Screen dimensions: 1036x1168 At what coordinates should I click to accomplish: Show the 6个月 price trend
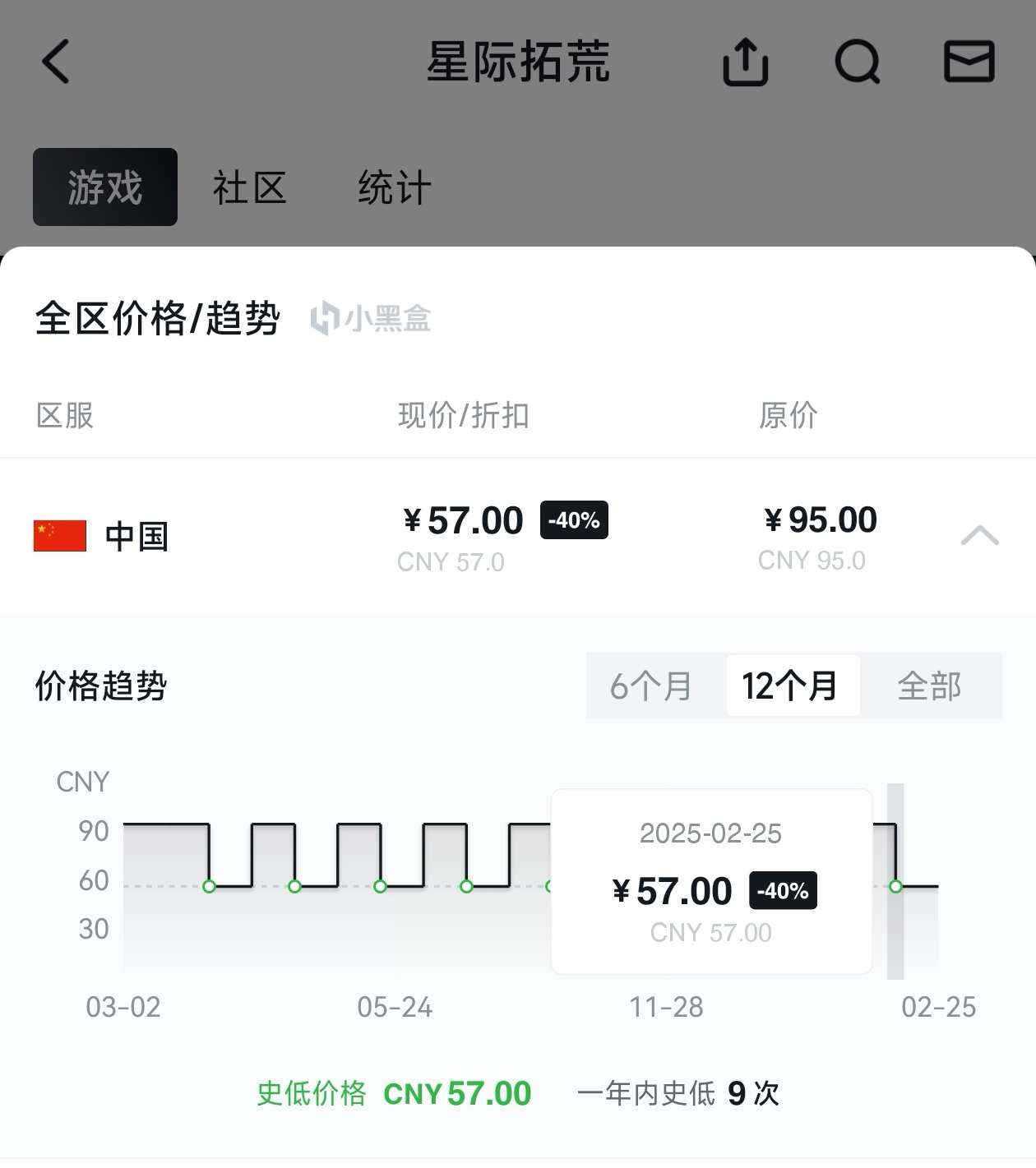click(x=651, y=686)
